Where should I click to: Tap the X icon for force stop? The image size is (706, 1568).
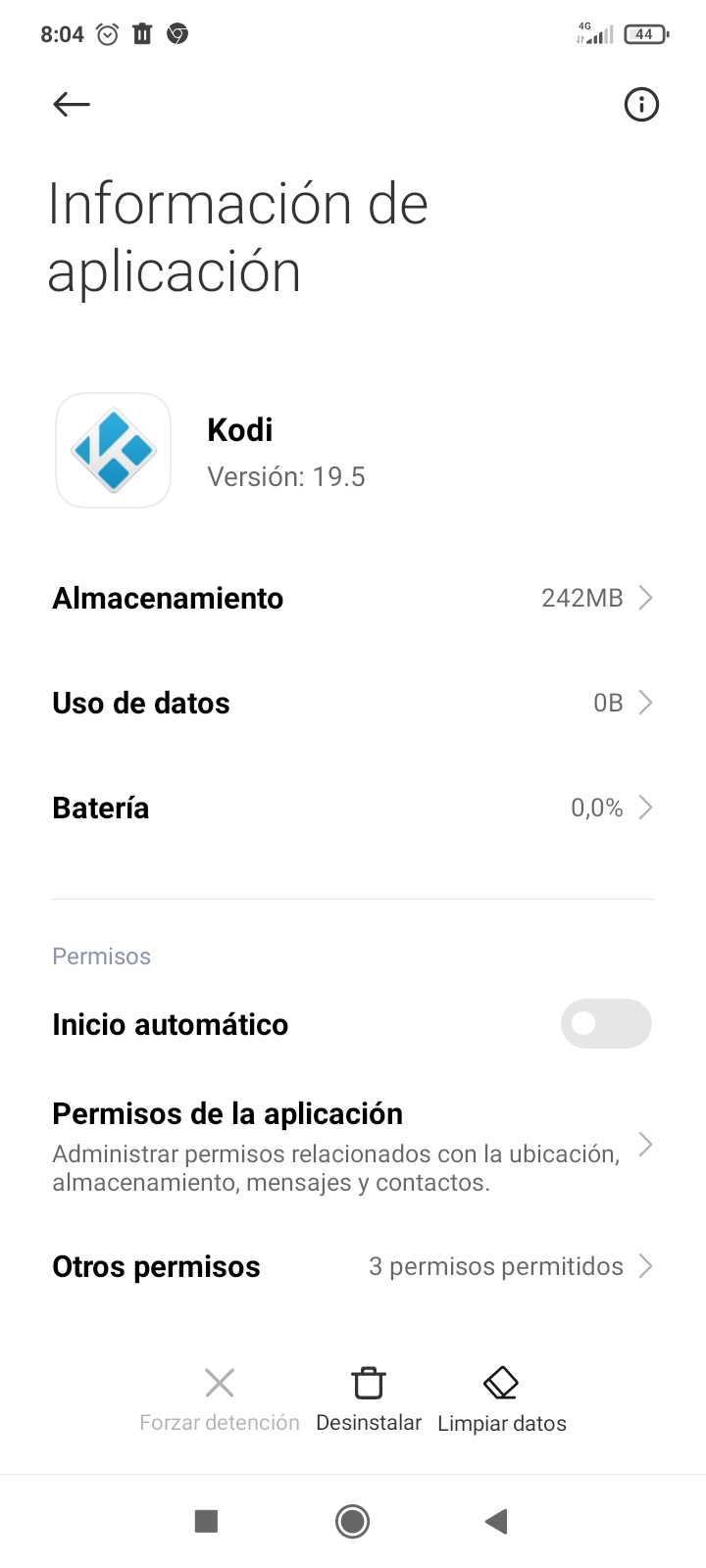219,1382
